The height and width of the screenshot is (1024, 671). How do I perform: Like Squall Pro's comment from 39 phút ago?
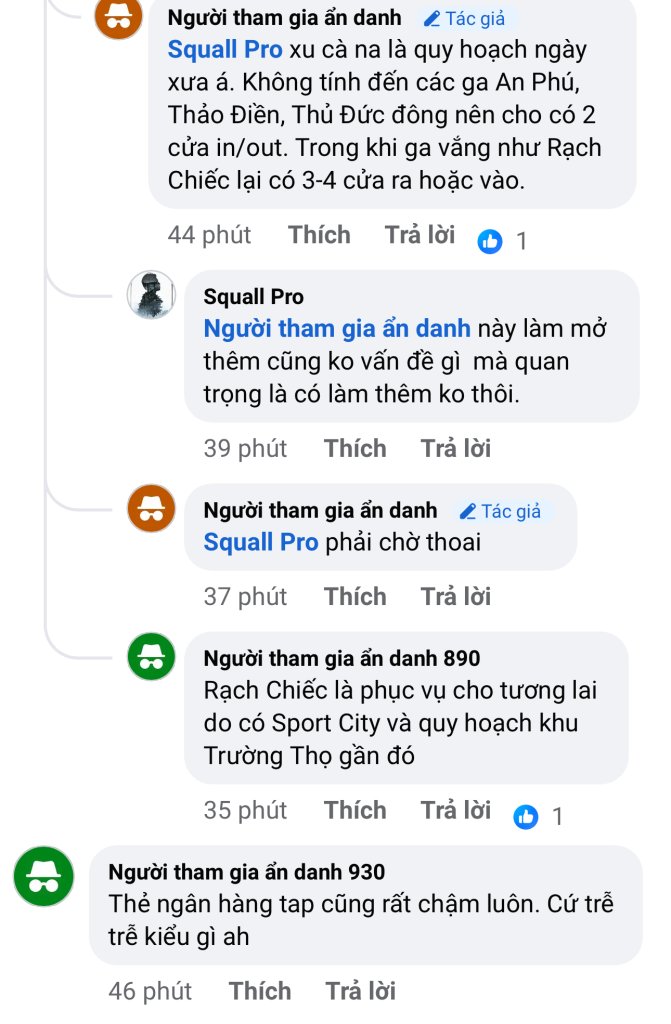pyautogui.click(x=355, y=448)
